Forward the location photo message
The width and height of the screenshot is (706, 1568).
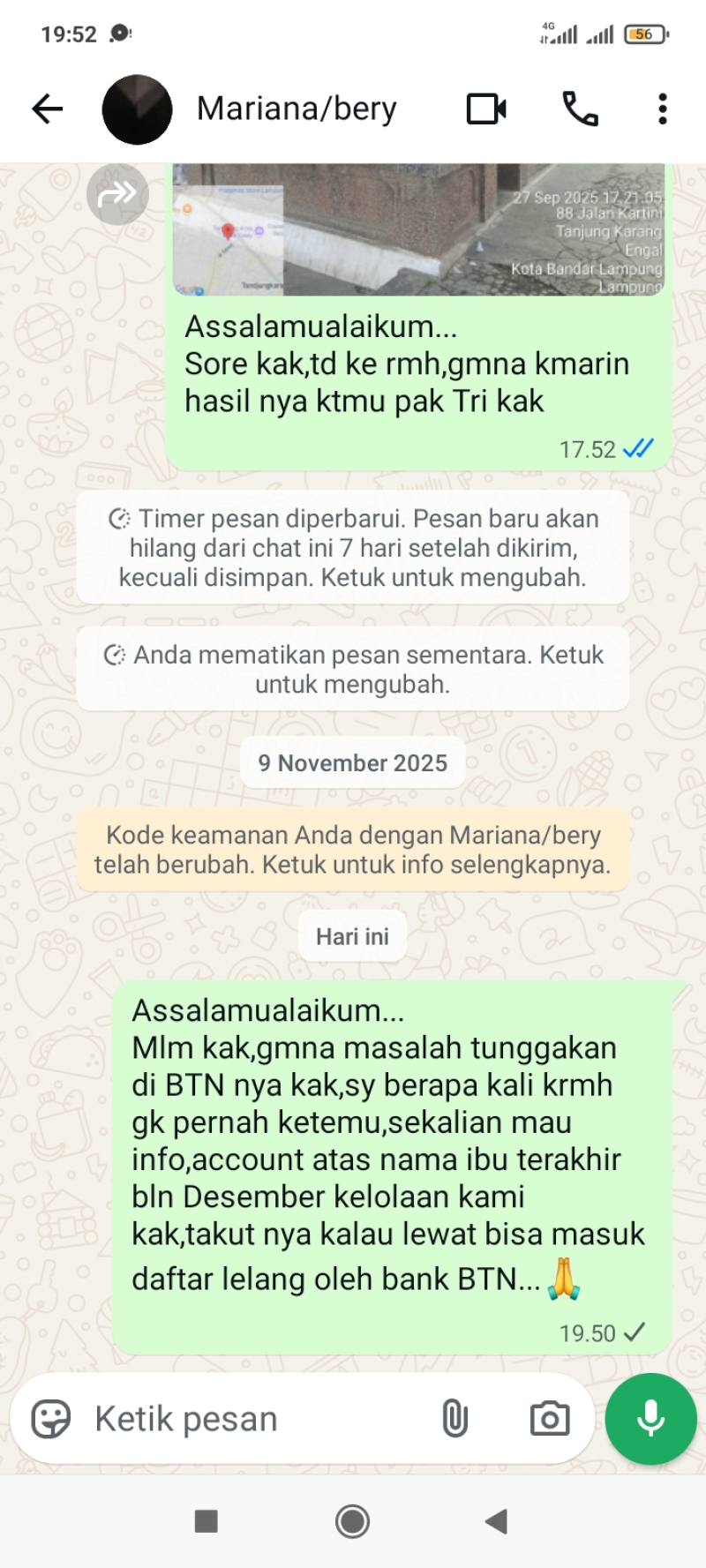tap(117, 193)
